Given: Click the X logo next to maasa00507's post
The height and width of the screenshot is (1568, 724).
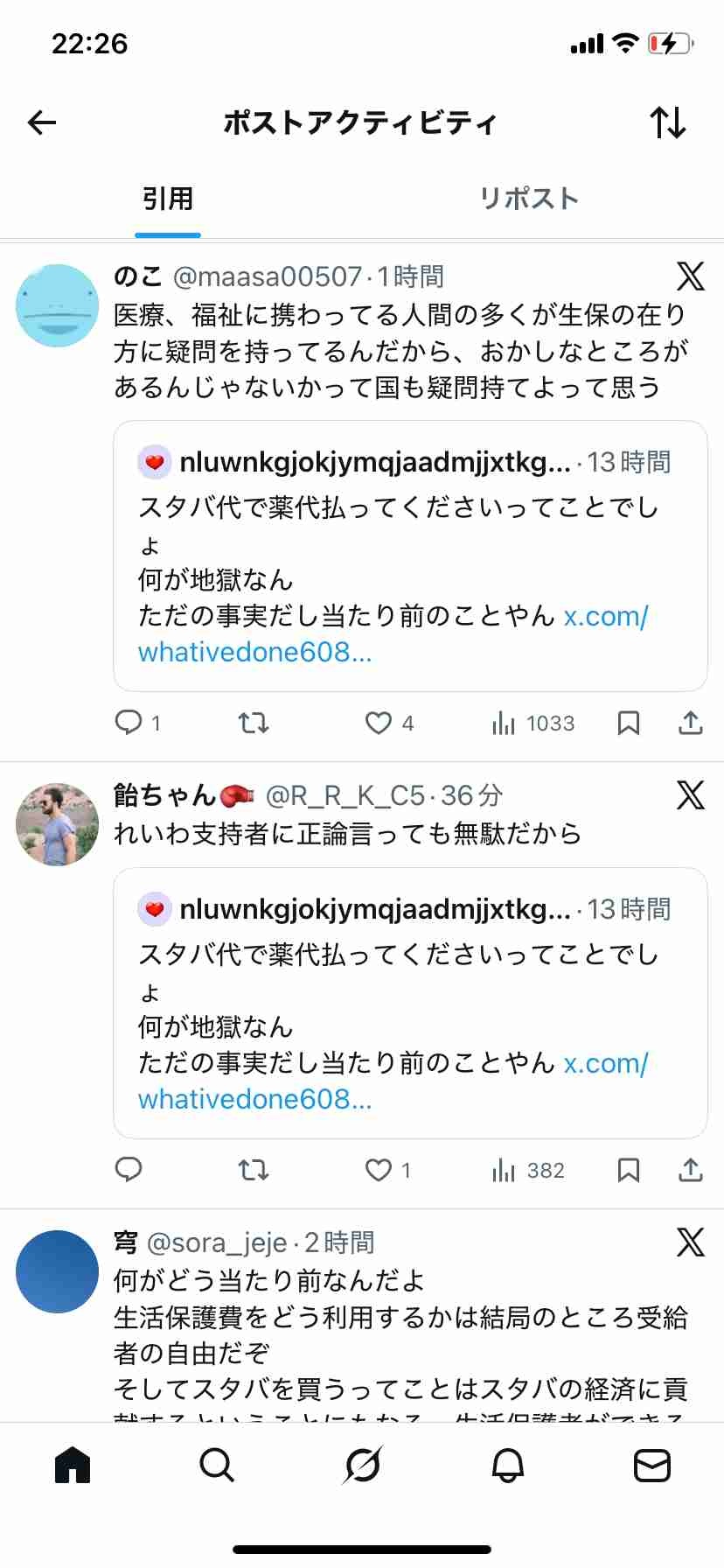Looking at the screenshot, I should [690, 276].
